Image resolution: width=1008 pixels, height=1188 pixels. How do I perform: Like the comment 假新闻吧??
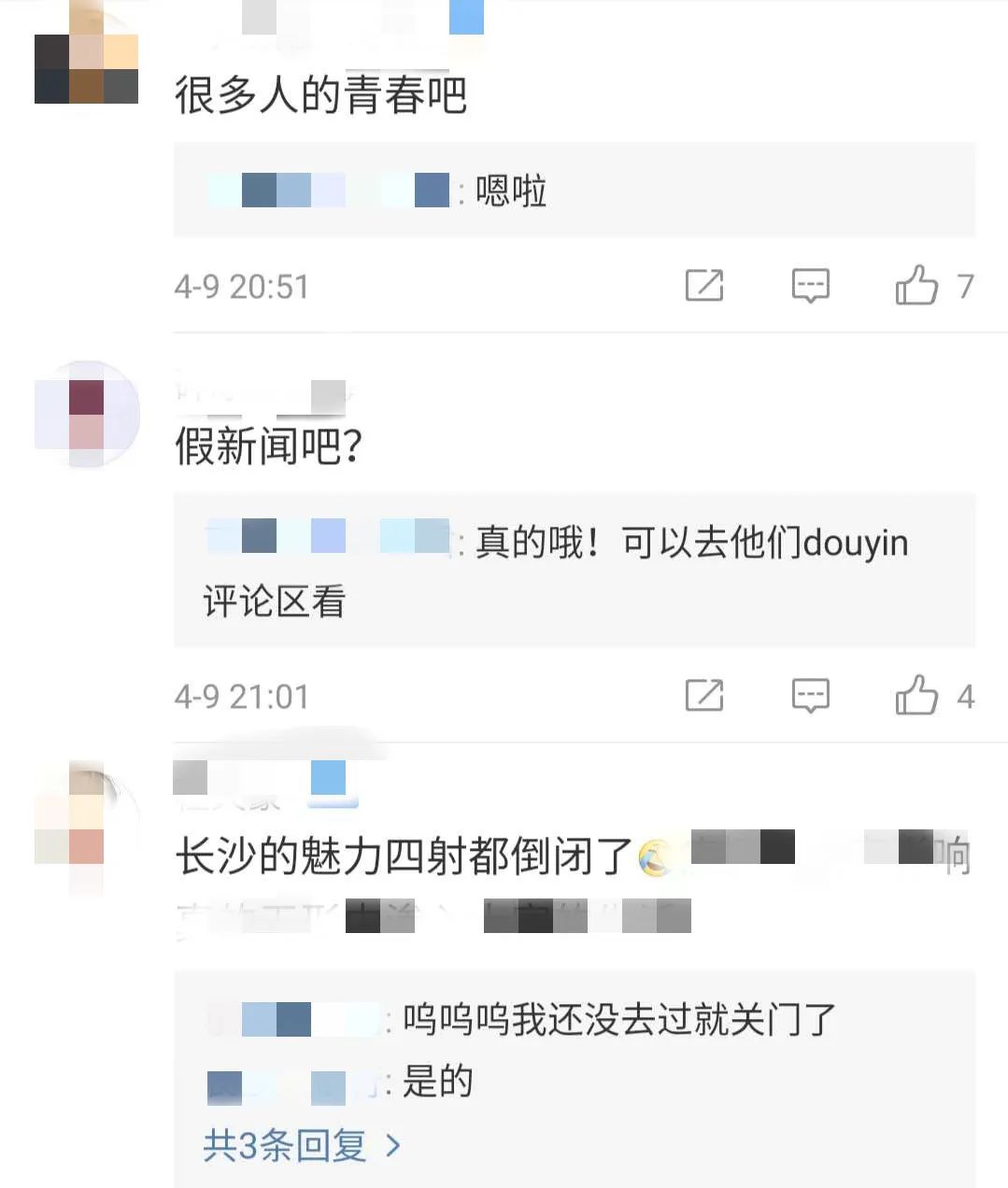coord(916,695)
